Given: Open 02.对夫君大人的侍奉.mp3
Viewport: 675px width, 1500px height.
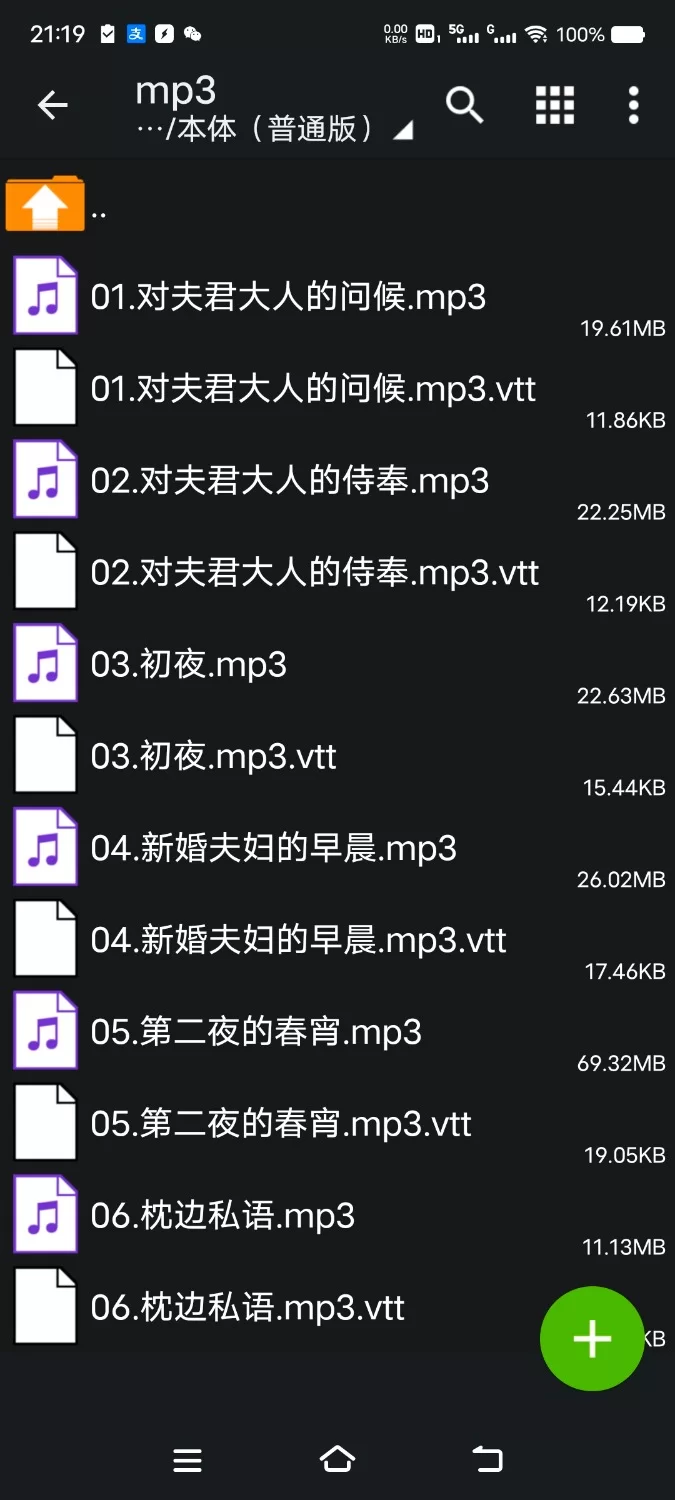Looking at the screenshot, I should click(x=290, y=481).
